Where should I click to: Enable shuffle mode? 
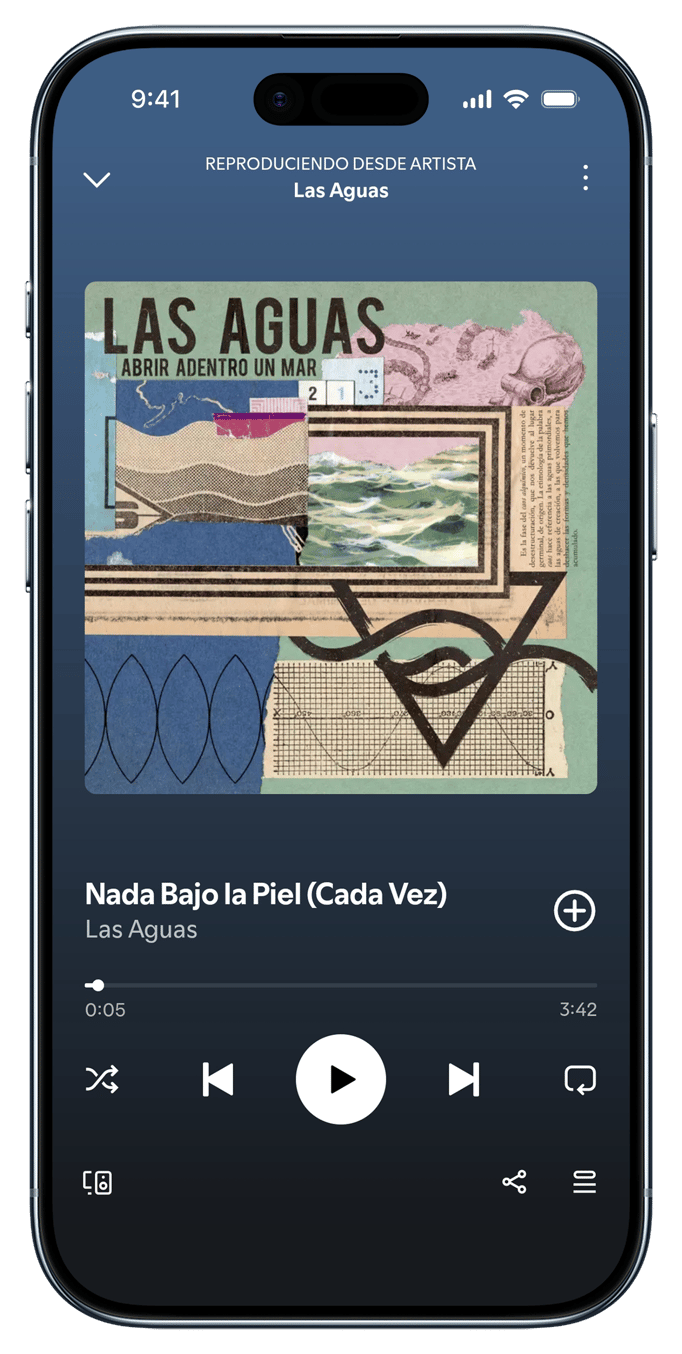[102, 1079]
